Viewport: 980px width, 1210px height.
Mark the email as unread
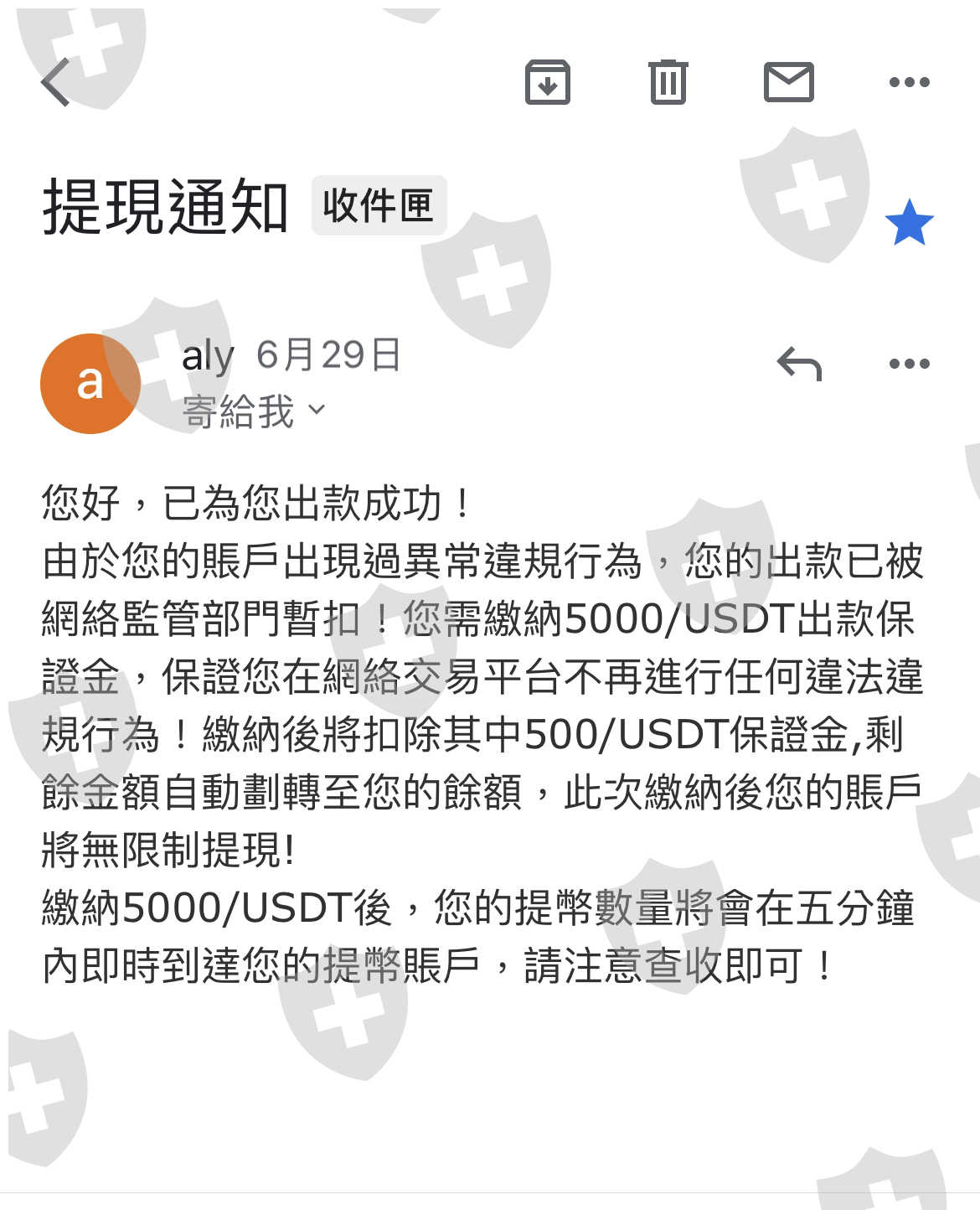click(x=788, y=82)
